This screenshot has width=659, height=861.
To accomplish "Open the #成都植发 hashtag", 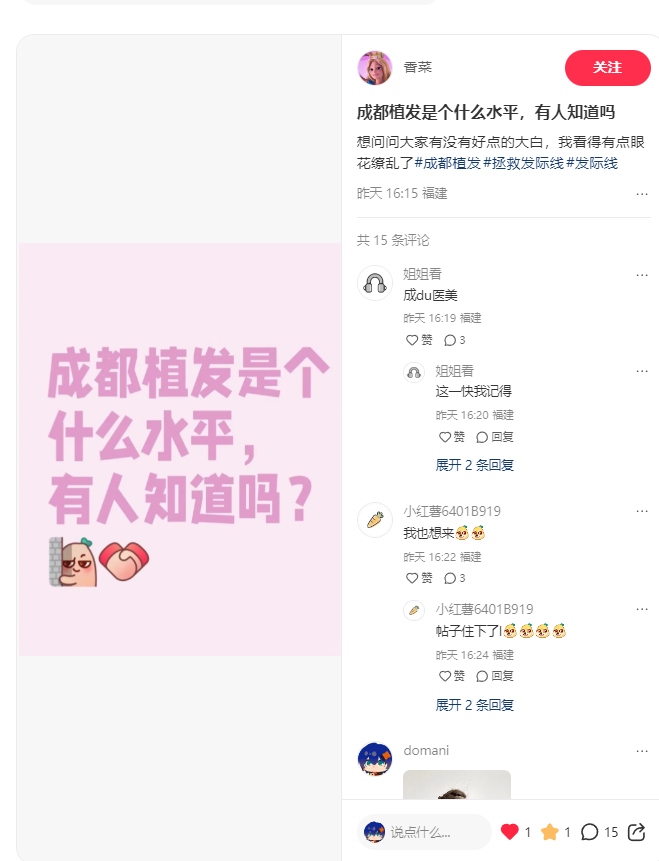I will [x=447, y=162].
